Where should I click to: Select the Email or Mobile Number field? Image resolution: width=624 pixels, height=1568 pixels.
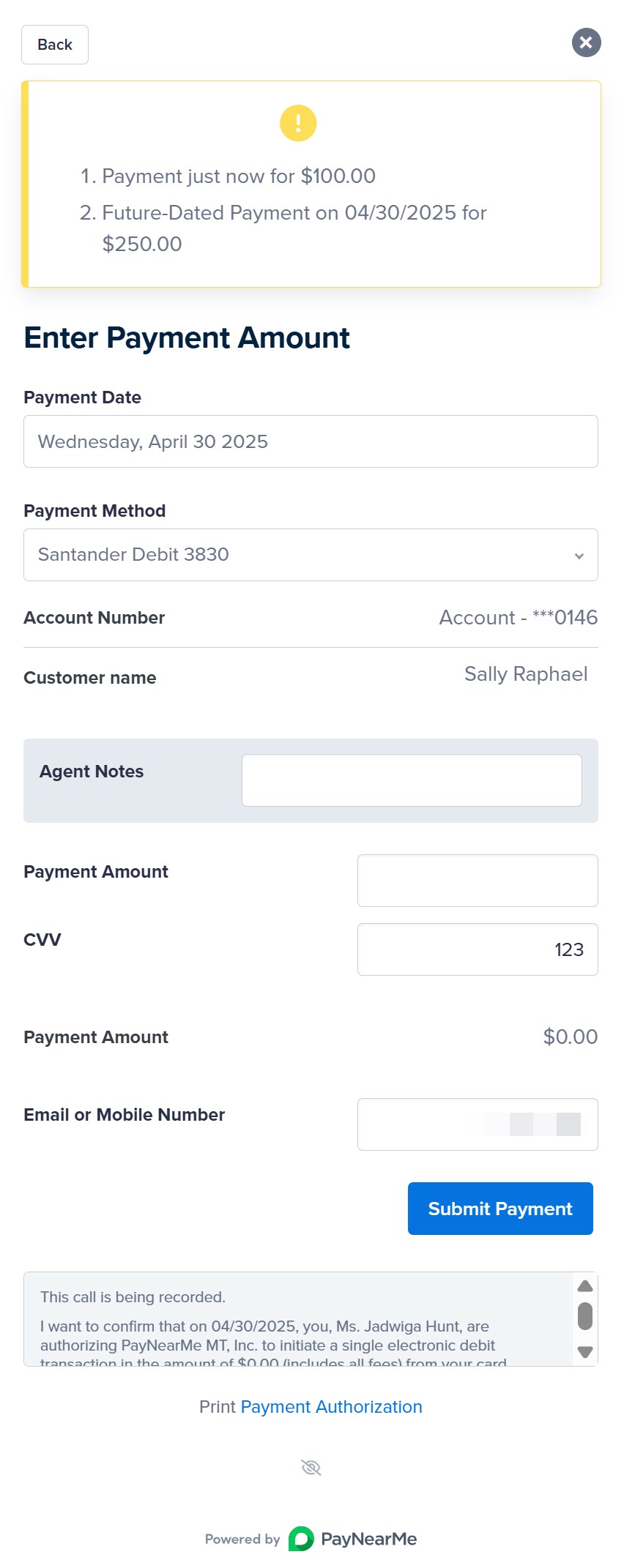(x=478, y=1124)
